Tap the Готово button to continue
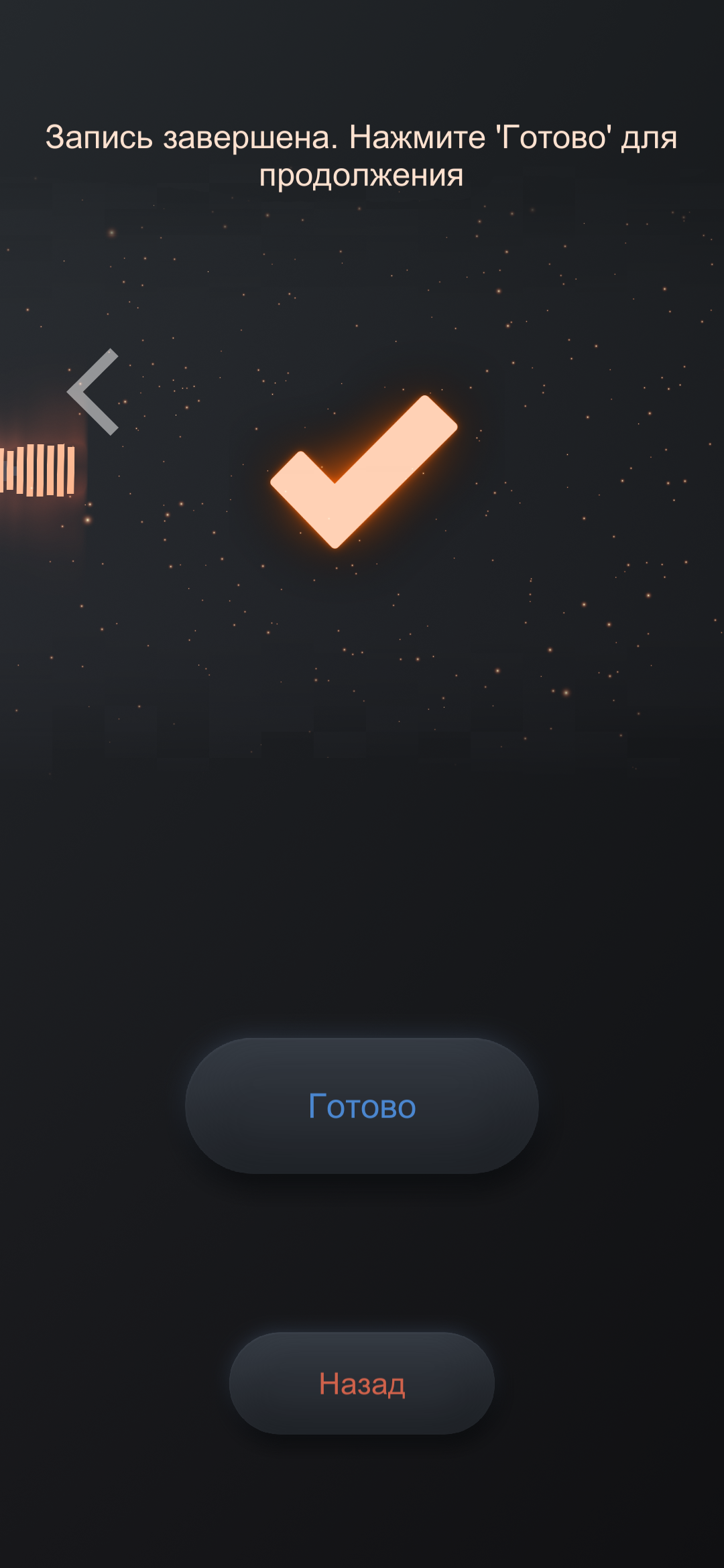Viewport: 724px width, 1568px height. [362, 1106]
